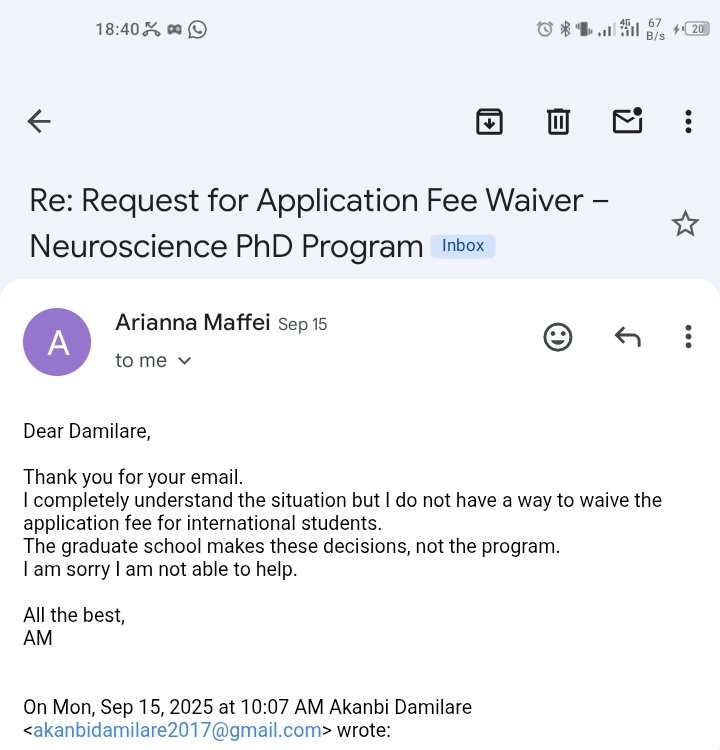This screenshot has height=750, width=720.
Task: Open Arianna Maffei's sender avatar
Action: point(59,342)
